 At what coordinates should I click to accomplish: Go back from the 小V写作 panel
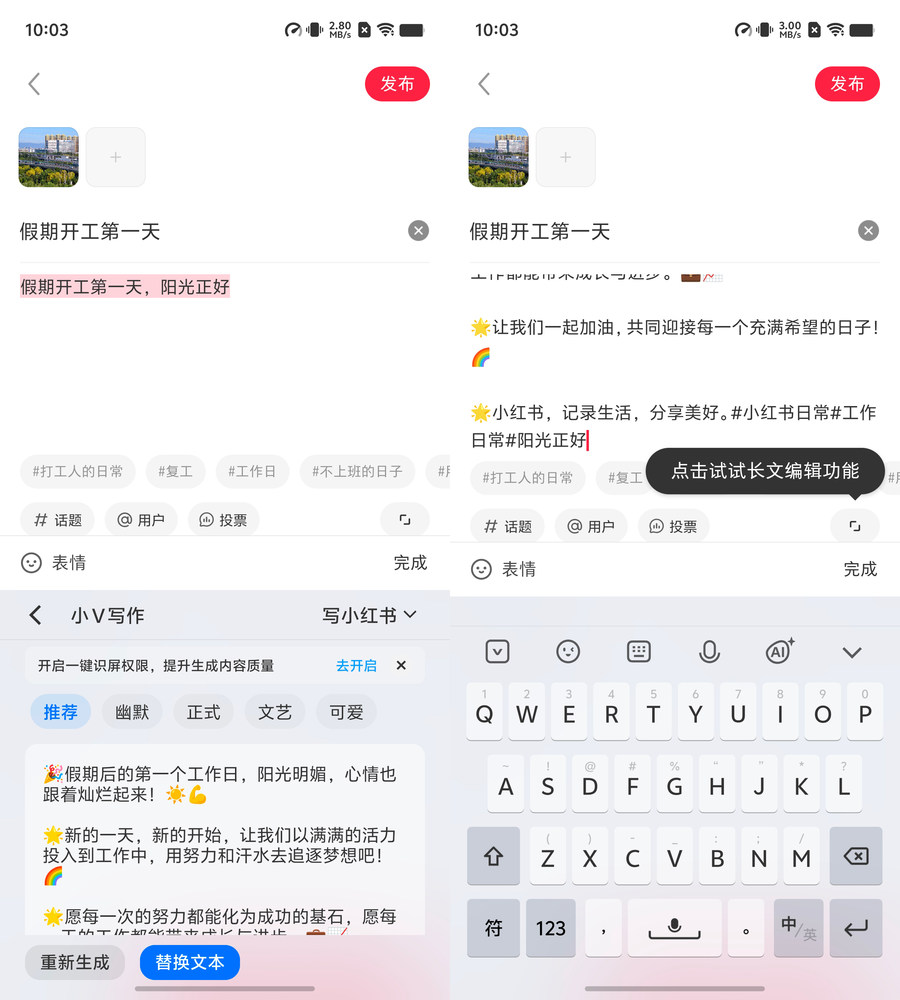36,615
